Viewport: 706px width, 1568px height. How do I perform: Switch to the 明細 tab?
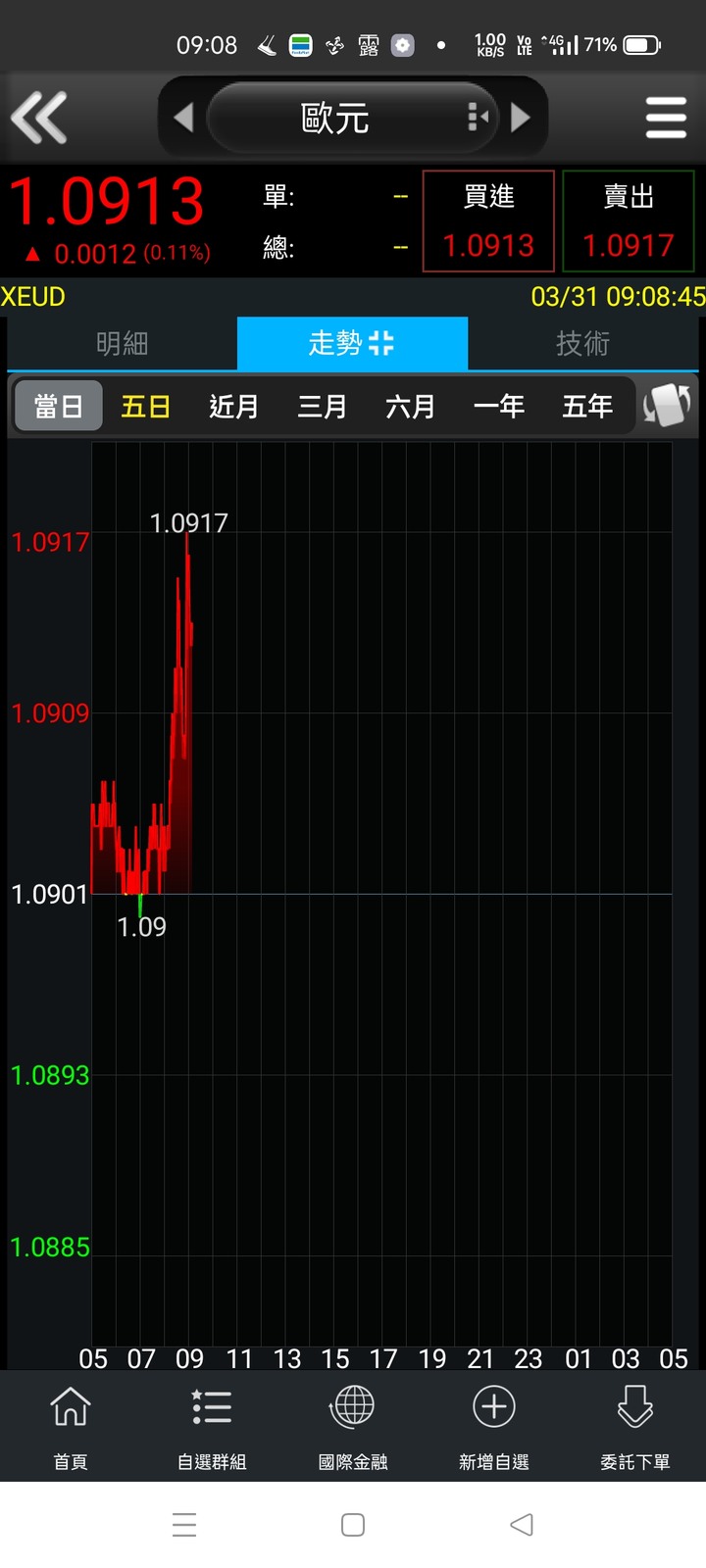click(123, 343)
